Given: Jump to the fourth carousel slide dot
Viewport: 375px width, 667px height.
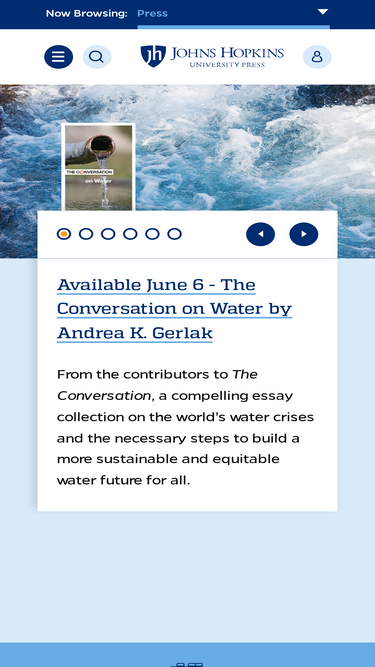Looking at the screenshot, I should (130, 234).
